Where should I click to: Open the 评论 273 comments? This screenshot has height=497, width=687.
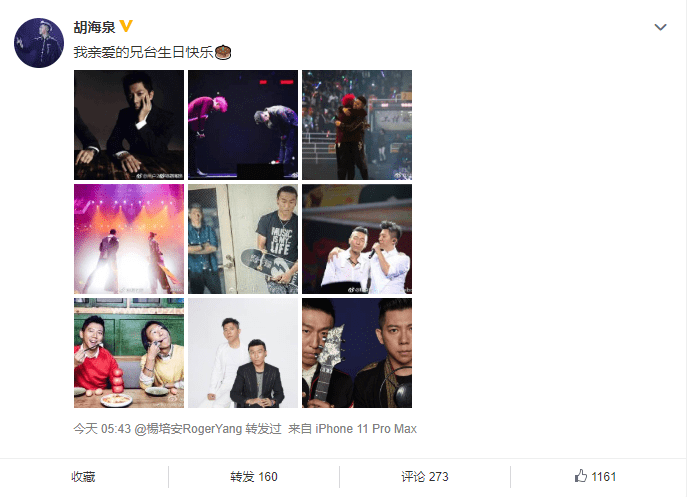(x=425, y=477)
